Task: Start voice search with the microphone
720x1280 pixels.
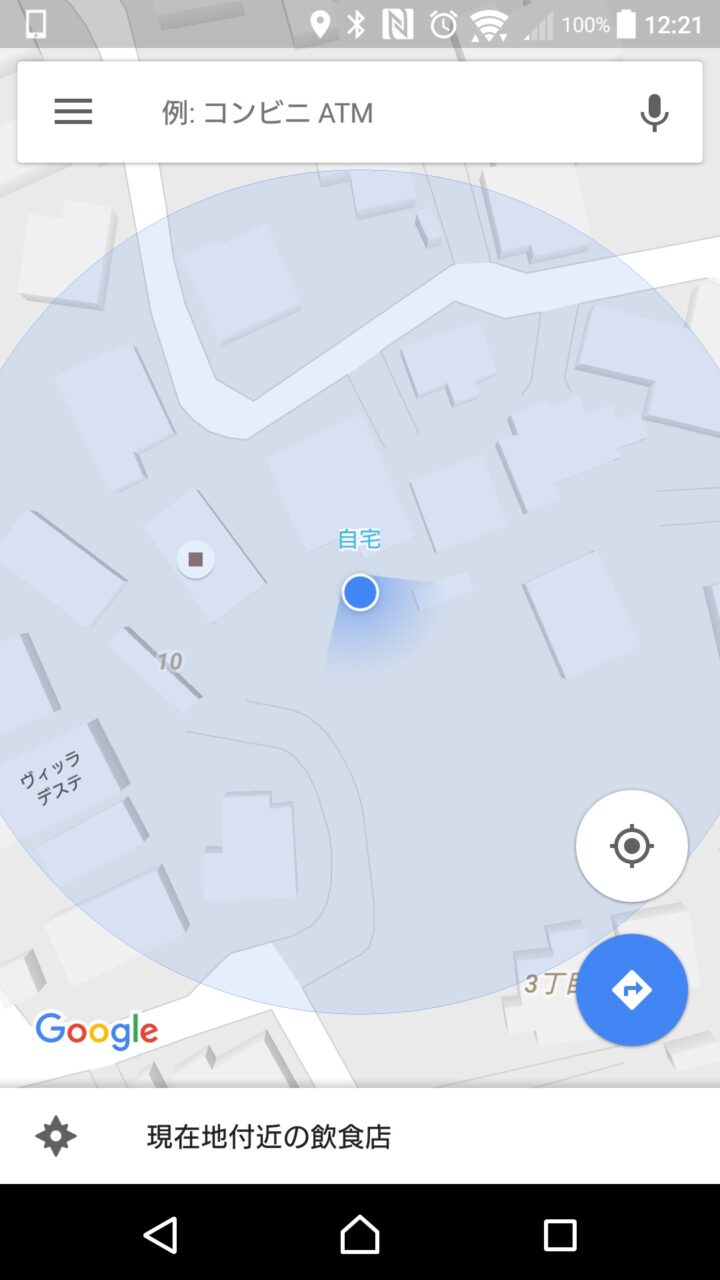Action: pos(654,113)
